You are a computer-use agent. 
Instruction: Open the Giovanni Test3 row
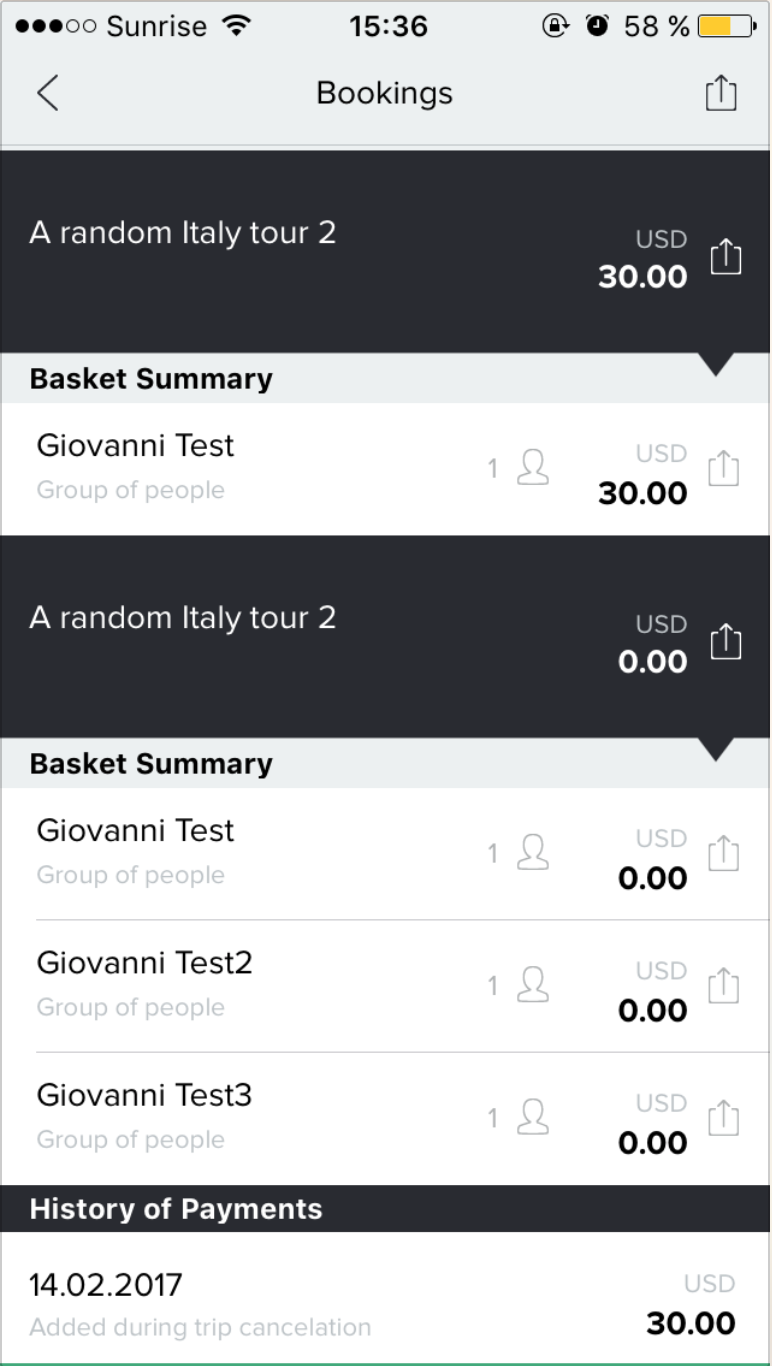point(386,1119)
